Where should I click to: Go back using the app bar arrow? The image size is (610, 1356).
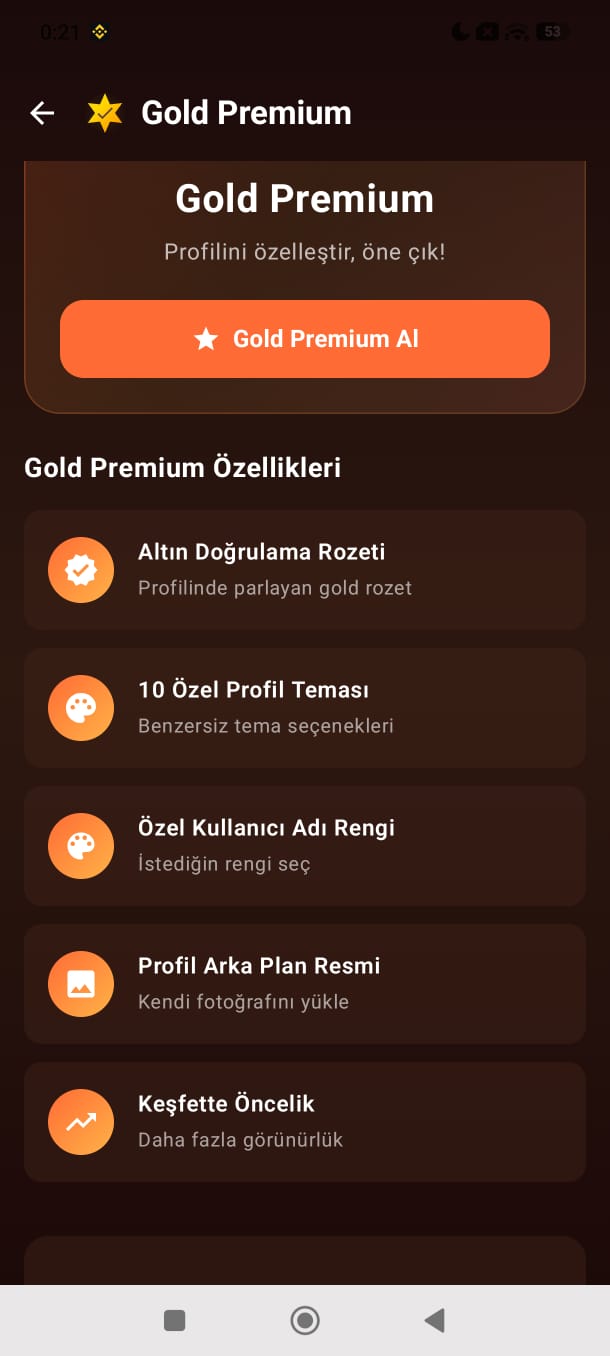tap(42, 113)
